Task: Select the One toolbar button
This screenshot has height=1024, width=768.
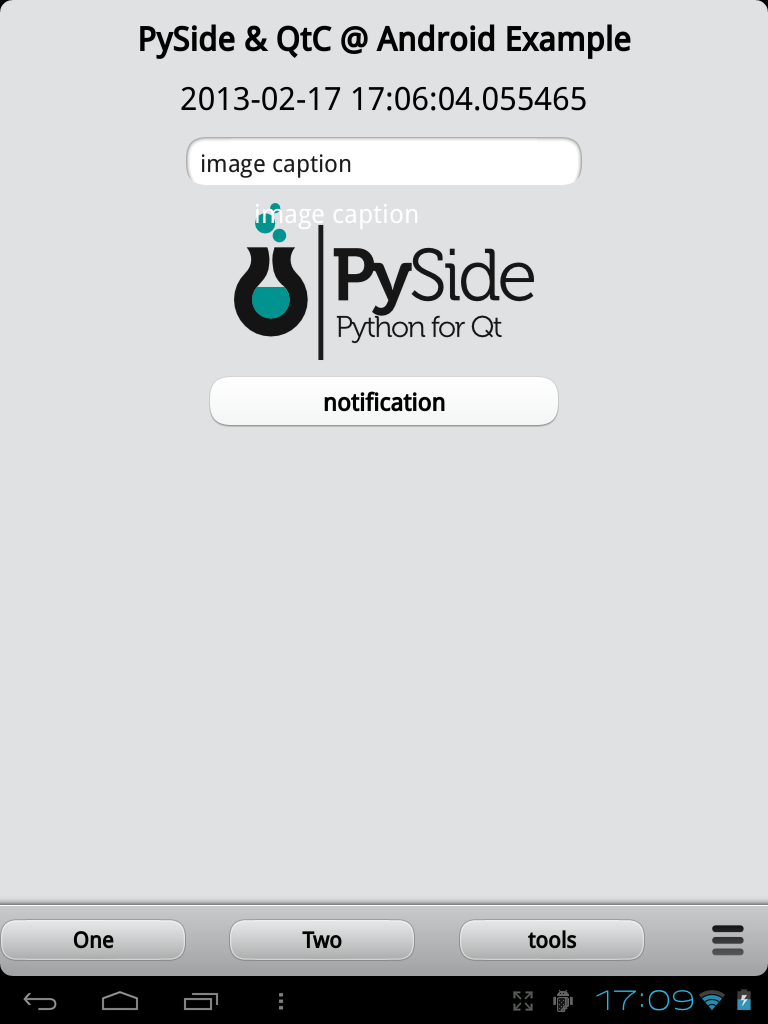Action: coord(93,940)
